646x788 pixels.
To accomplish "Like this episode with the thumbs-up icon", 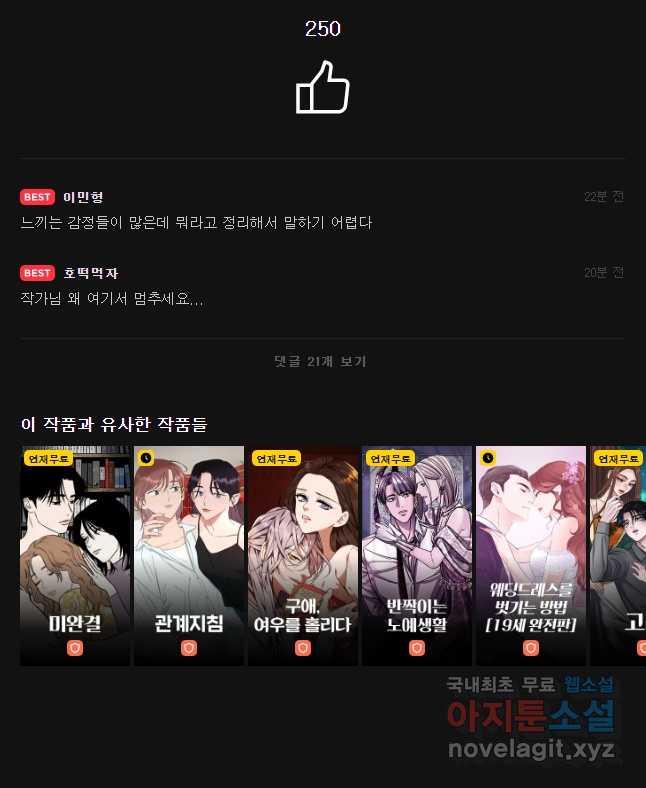I will (322, 88).
